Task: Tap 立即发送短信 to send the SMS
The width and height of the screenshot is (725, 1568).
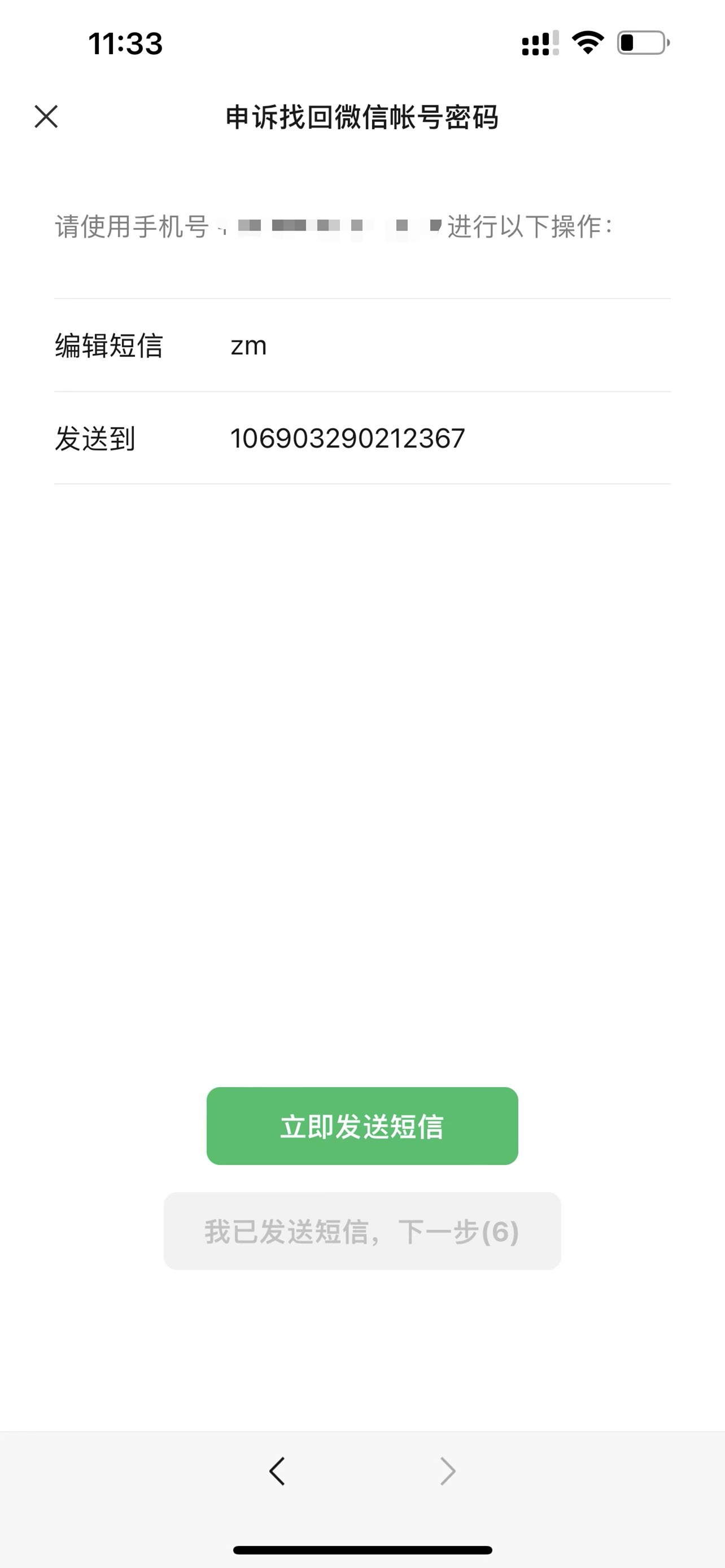Action: pyautogui.click(x=362, y=1126)
